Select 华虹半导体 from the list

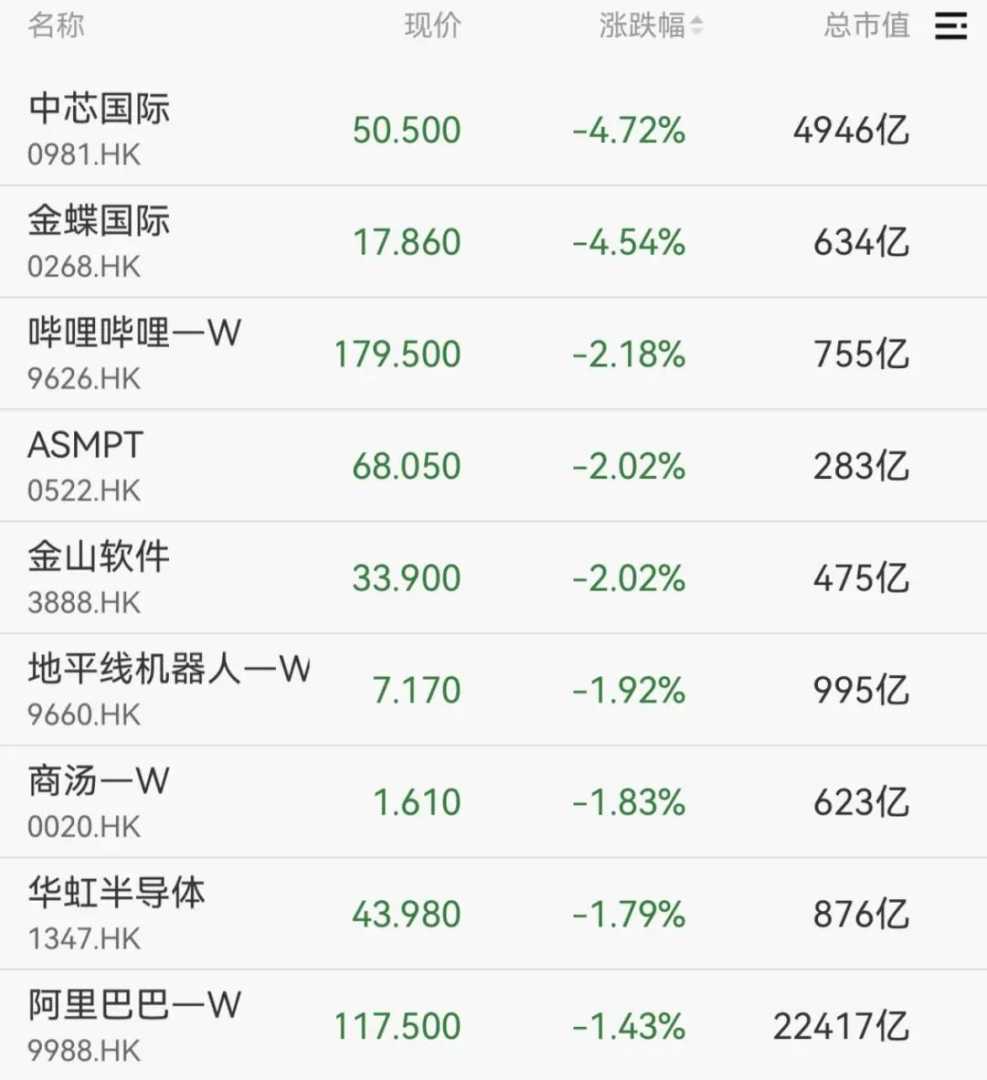pyautogui.click(x=117, y=893)
